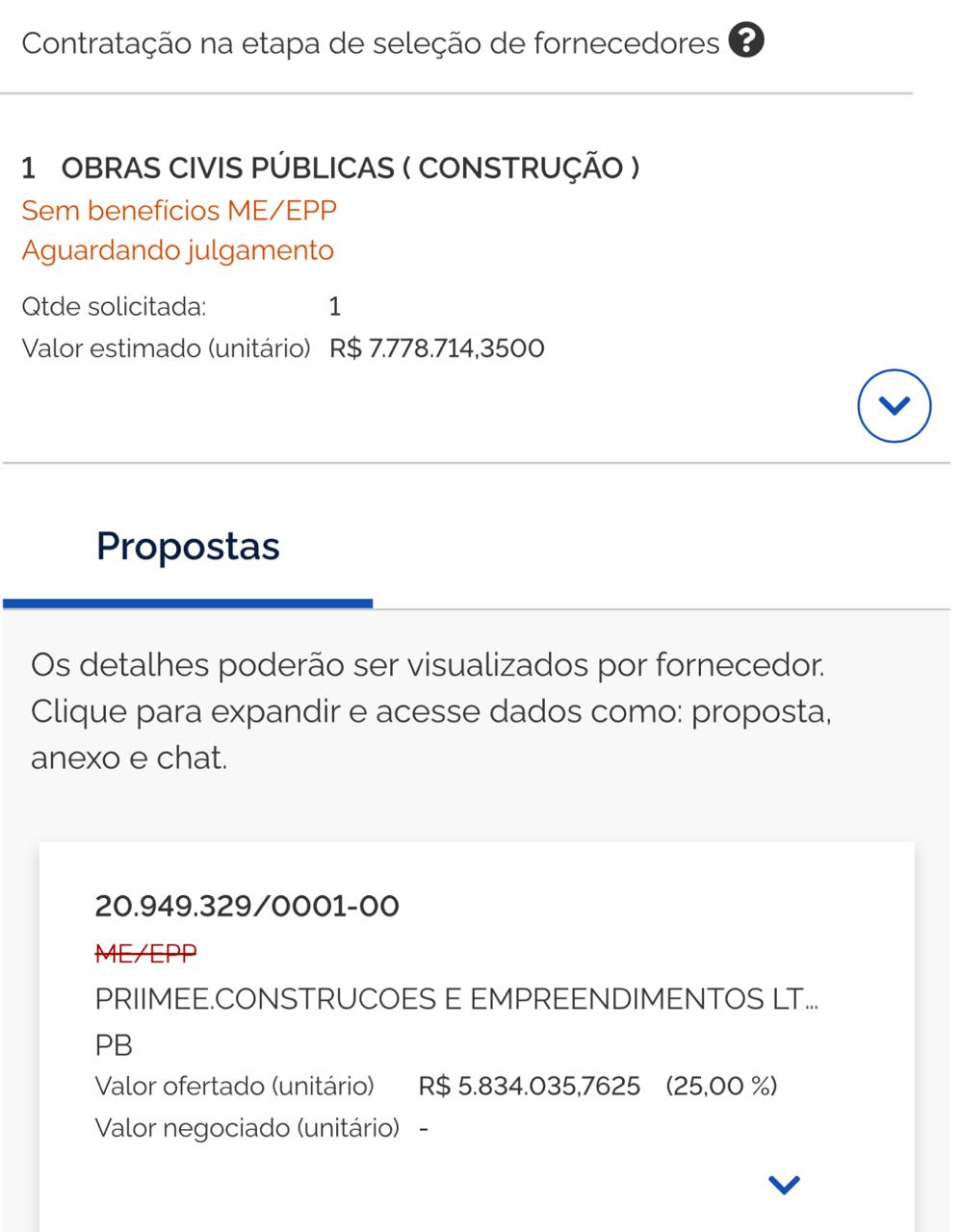Expand the Obras Civis Públicas item details
This screenshot has width=961, height=1232.
(894, 406)
